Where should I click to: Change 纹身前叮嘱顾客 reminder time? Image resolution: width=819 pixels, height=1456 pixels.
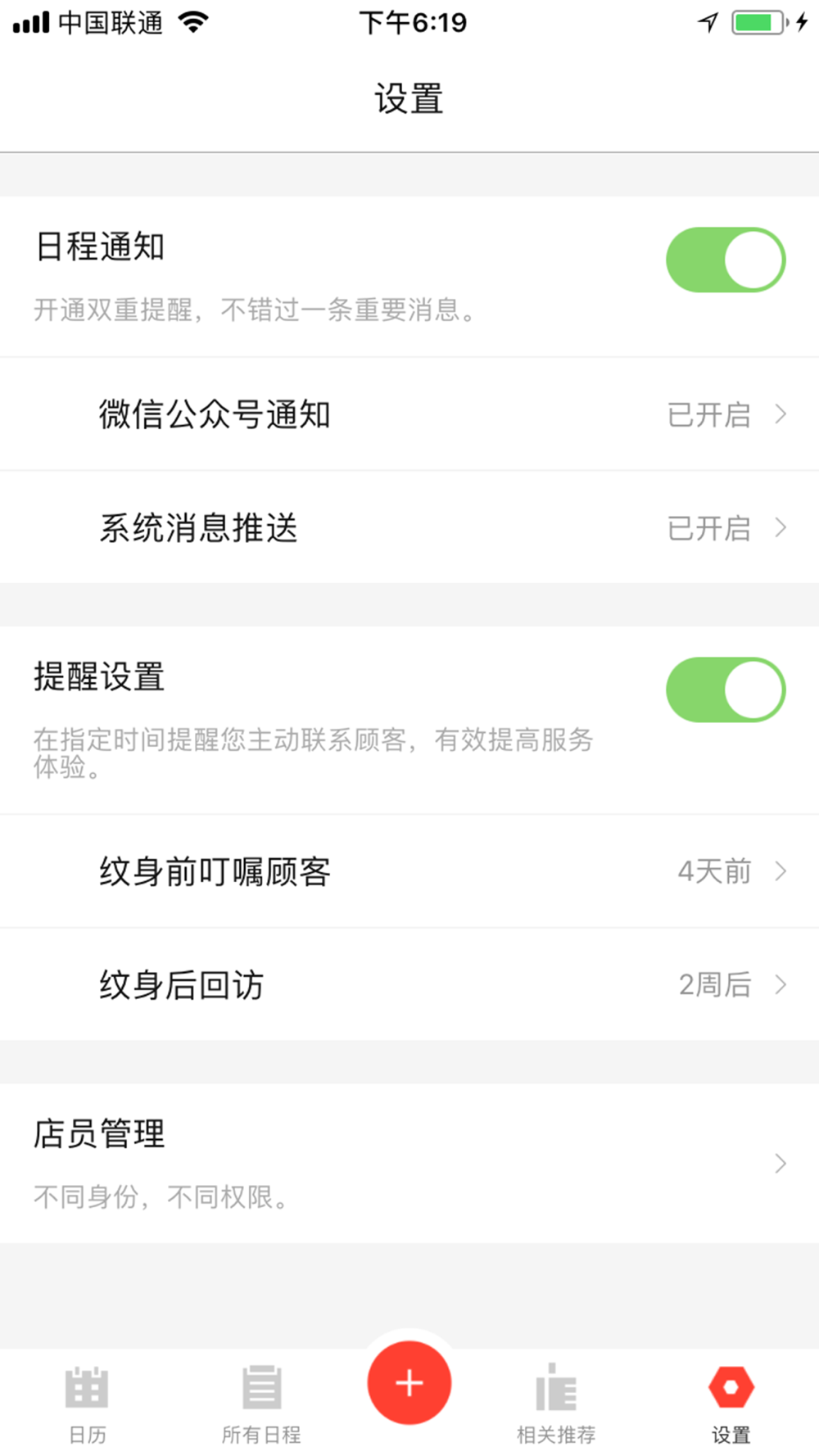click(409, 871)
